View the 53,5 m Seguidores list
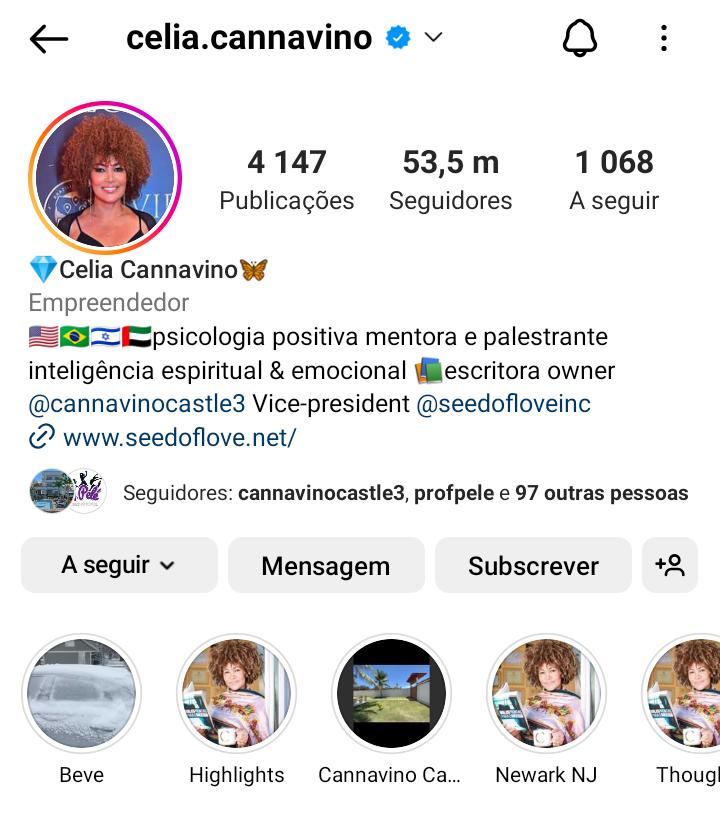The width and height of the screenshot is (720, 820). tap(450, 179)
